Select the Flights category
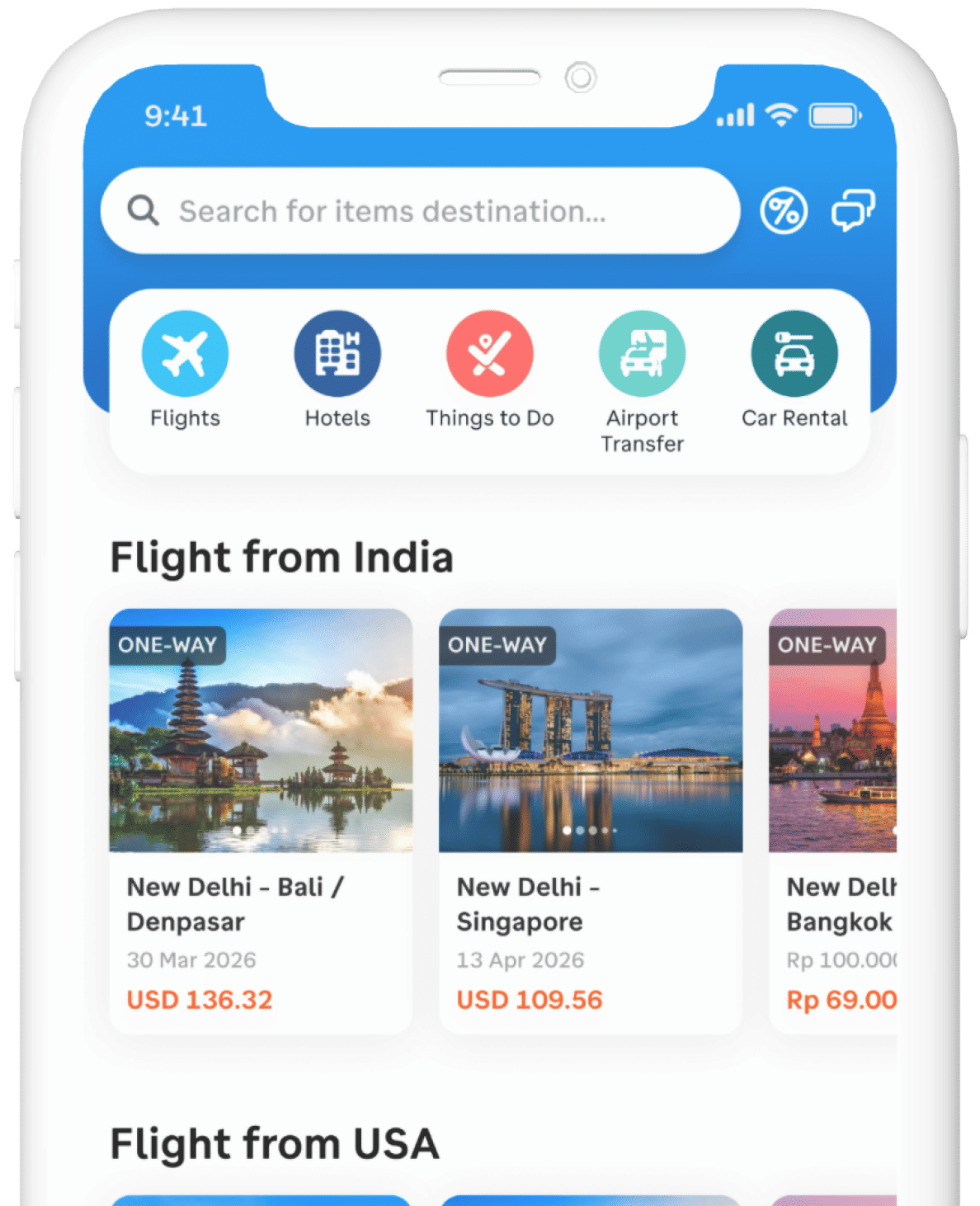The image size is (980, 1206). [x=185, y=370]
